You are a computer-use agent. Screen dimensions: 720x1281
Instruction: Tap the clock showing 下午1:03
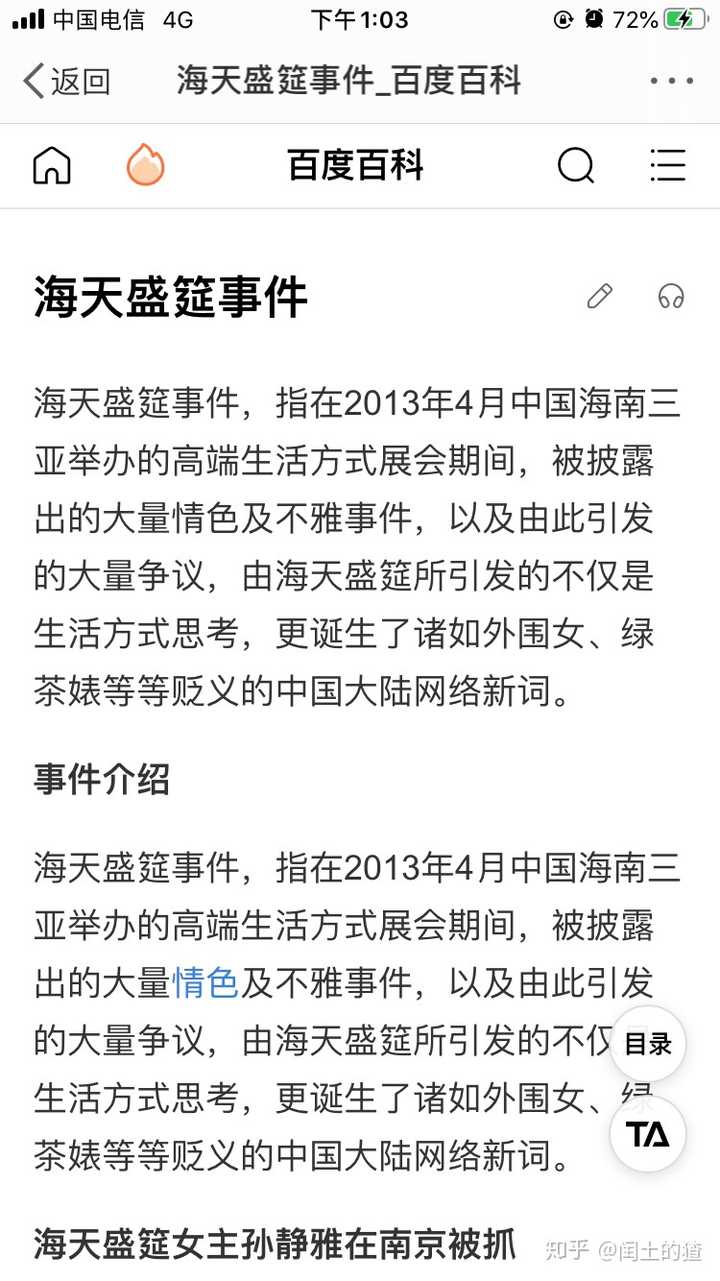pos(359,19)
